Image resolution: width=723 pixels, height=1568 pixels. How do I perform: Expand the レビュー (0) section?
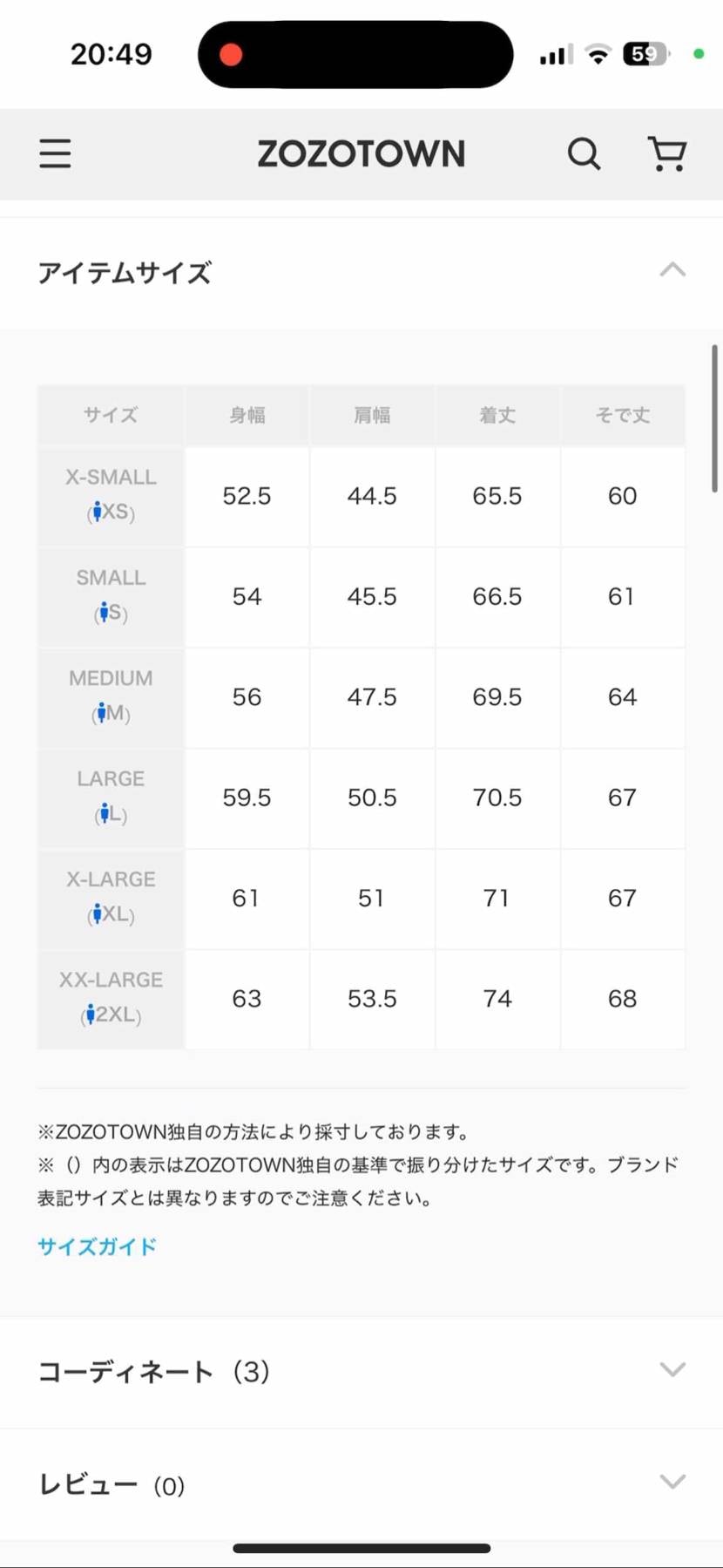(x=672, y=1483)
